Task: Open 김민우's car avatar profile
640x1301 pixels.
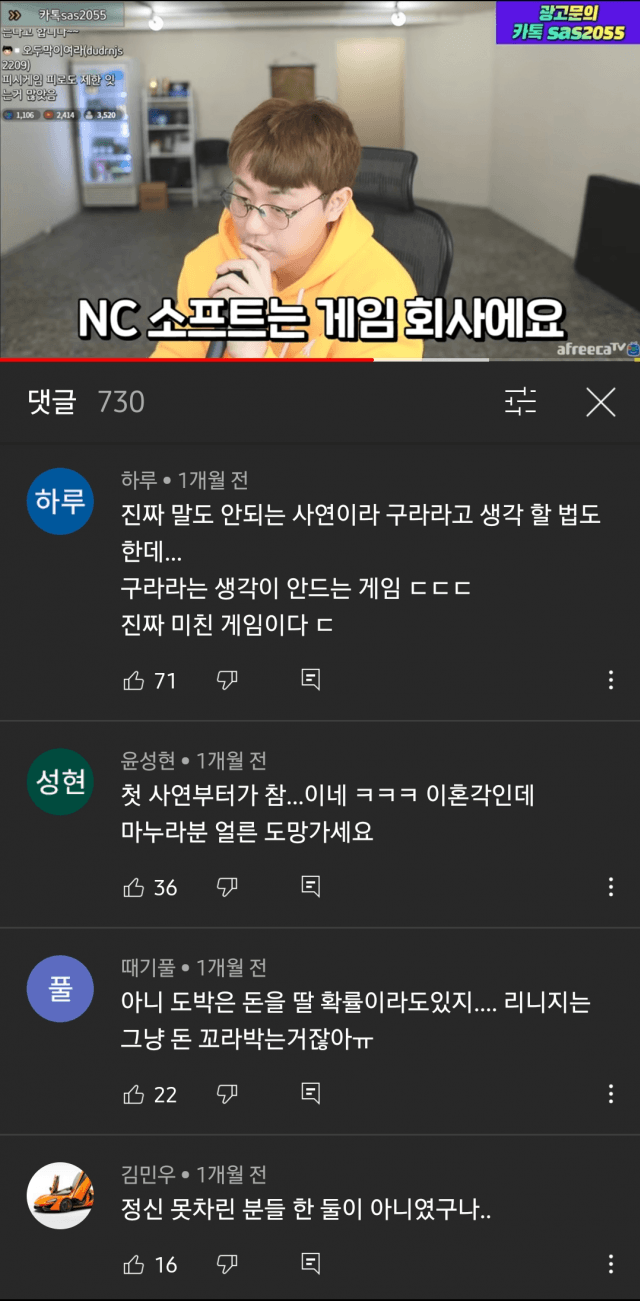Action: (x=61, y=1195)
